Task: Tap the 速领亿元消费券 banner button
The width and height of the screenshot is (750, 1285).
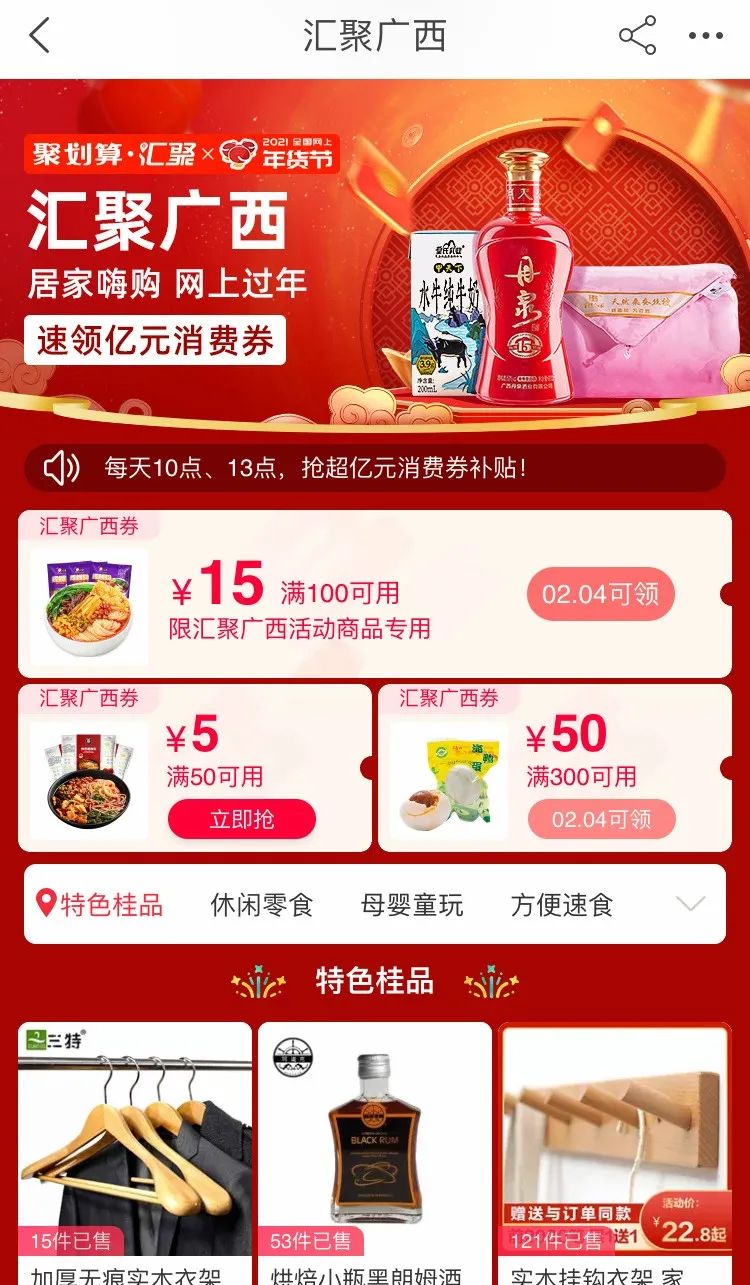Action: (155, 340)
